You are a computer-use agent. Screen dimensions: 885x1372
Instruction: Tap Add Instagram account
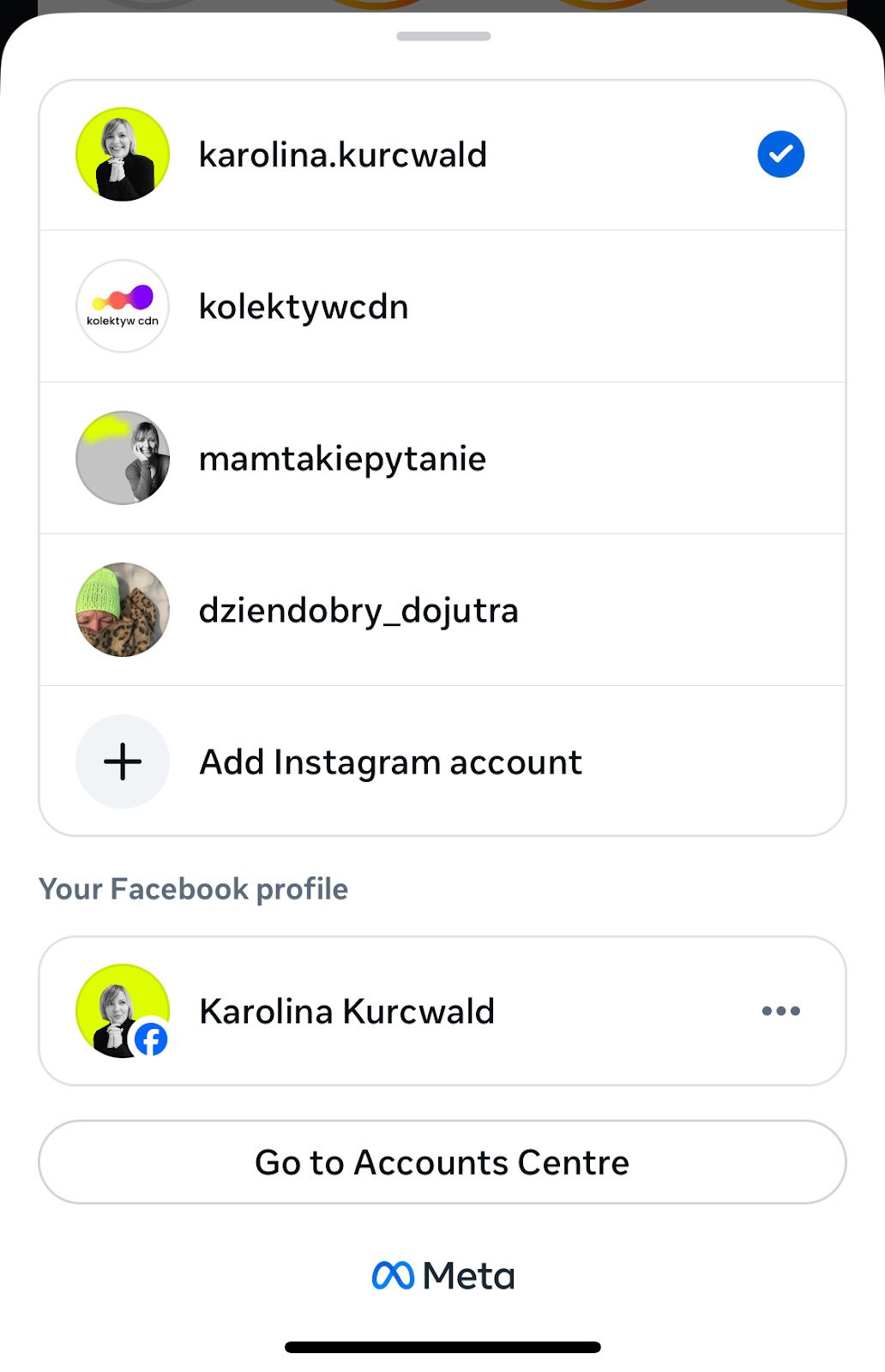(x=390, y=761)
